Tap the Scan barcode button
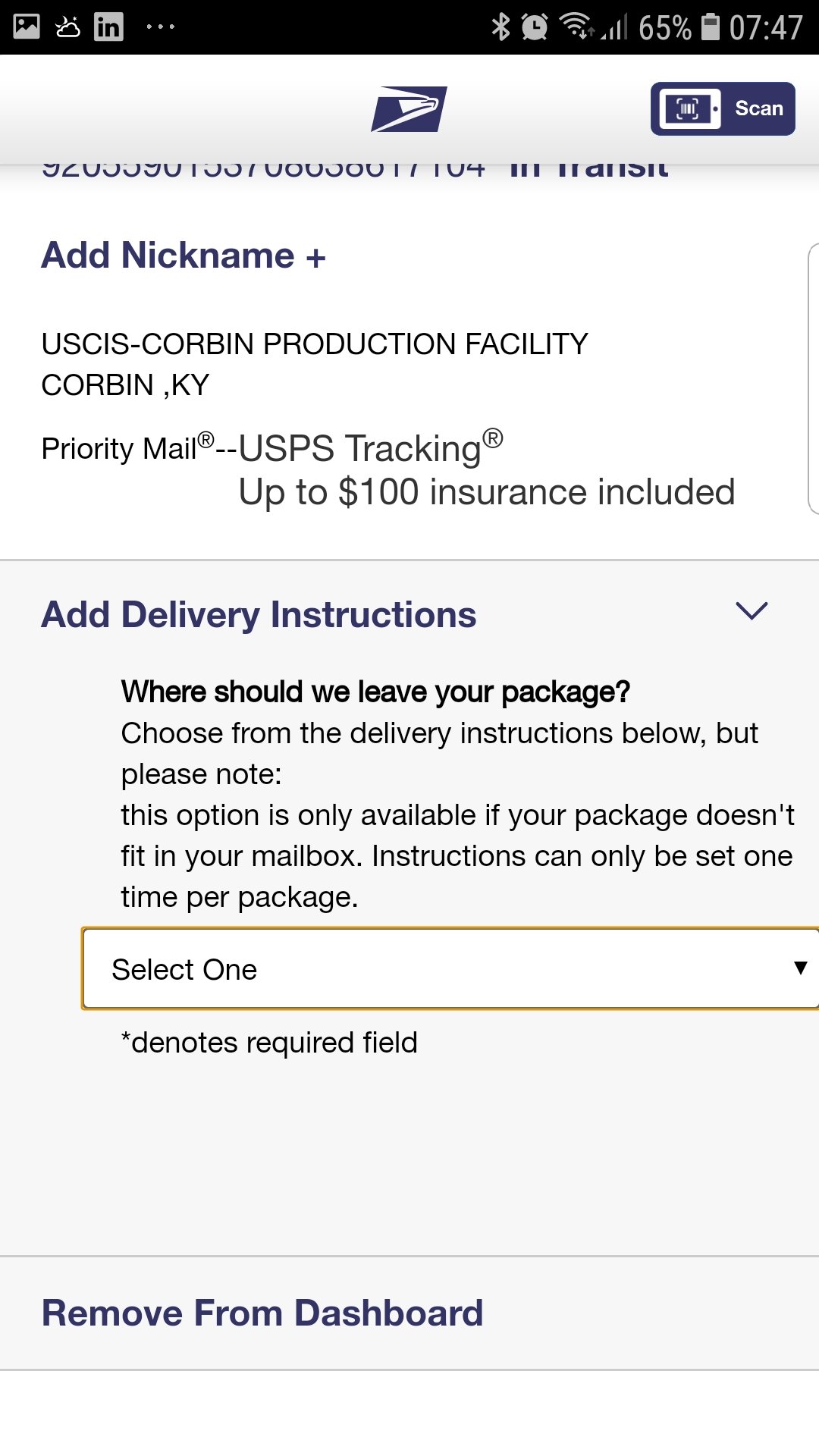Viewport: 819px width, 1456px height. coord(723,108)
